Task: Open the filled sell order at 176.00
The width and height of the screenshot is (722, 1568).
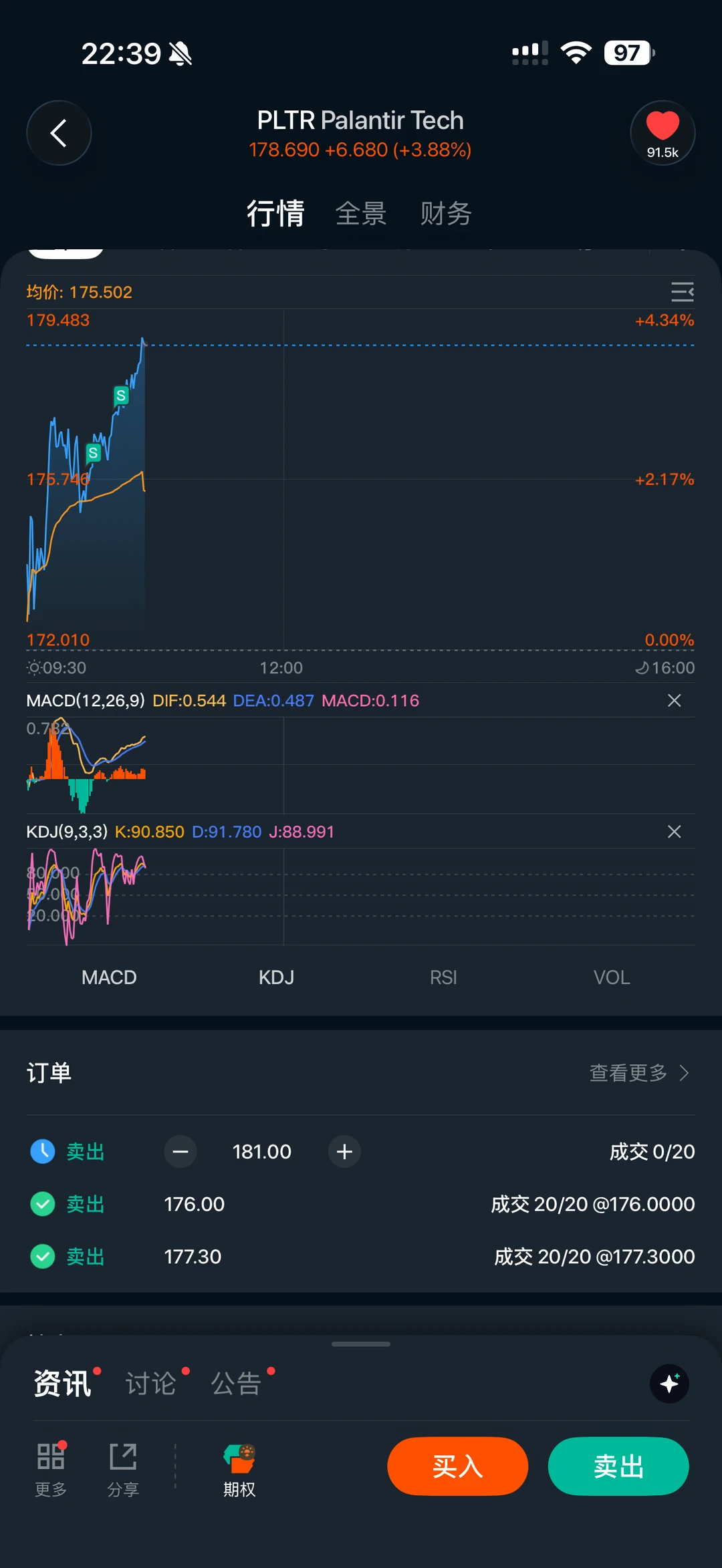Action: click(361, 1204)
